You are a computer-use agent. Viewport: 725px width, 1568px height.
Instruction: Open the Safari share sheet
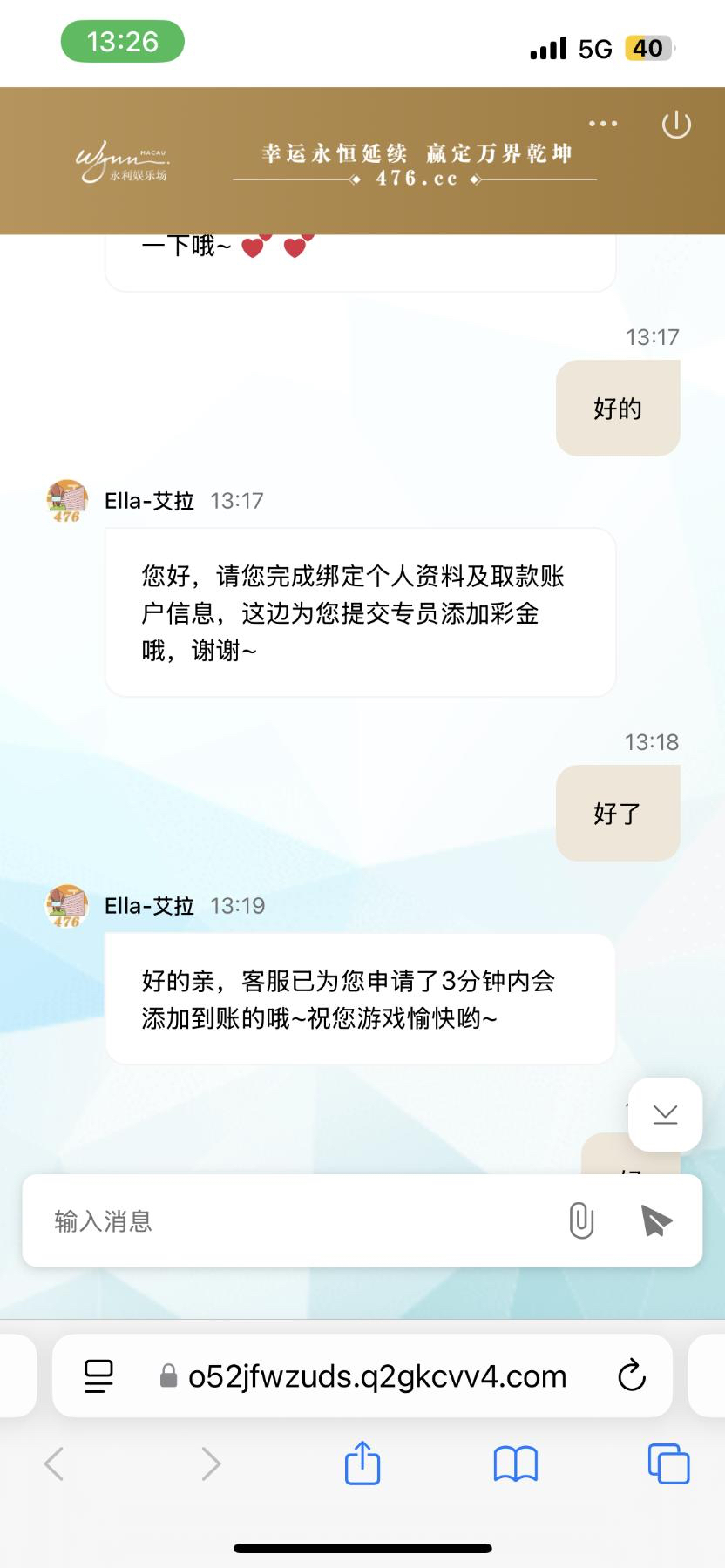[x=362, y=1463]
